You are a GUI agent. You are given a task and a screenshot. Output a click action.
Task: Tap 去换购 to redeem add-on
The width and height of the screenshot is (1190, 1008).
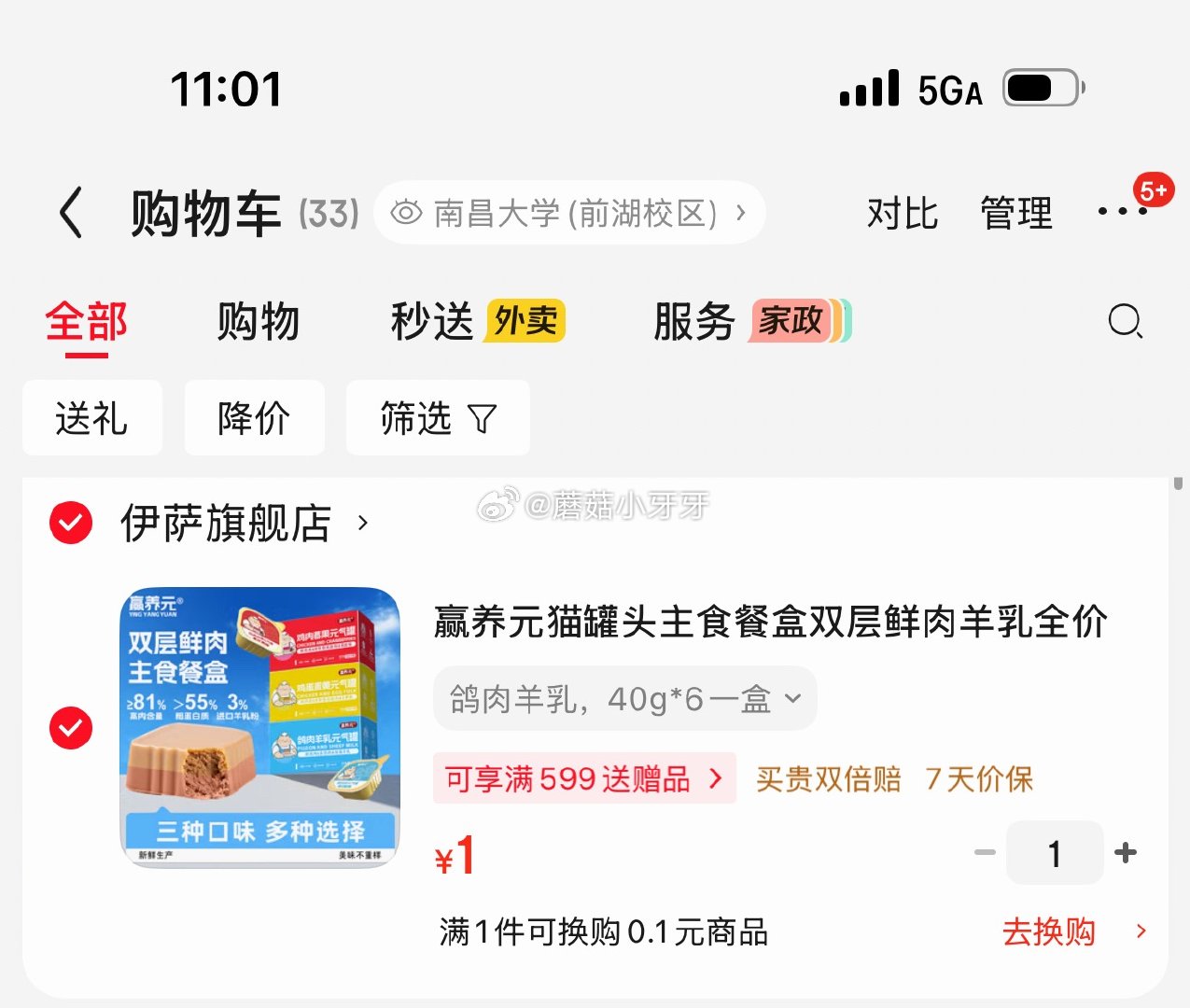(1071, 931)
